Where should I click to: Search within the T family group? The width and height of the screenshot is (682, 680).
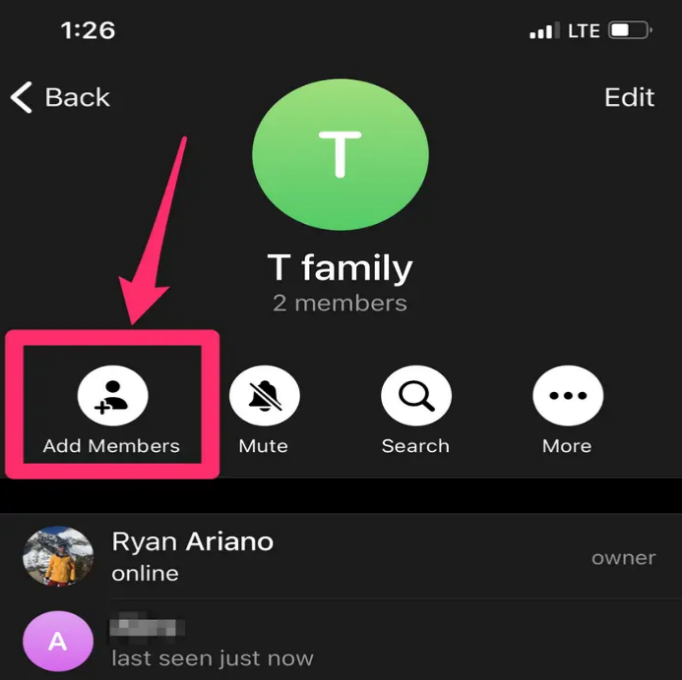tap(415, 396)
